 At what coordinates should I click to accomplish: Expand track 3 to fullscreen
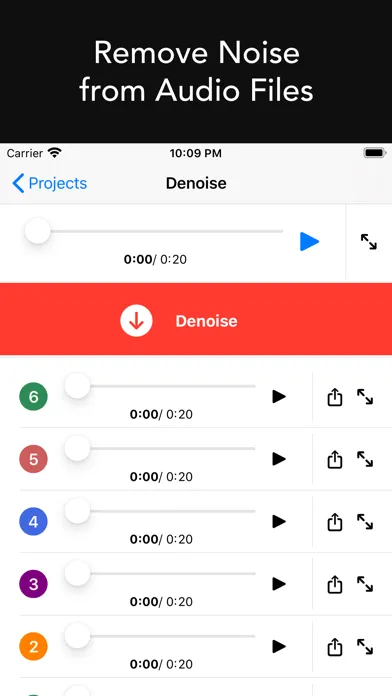pyautogui.click(x=365, y=584)
